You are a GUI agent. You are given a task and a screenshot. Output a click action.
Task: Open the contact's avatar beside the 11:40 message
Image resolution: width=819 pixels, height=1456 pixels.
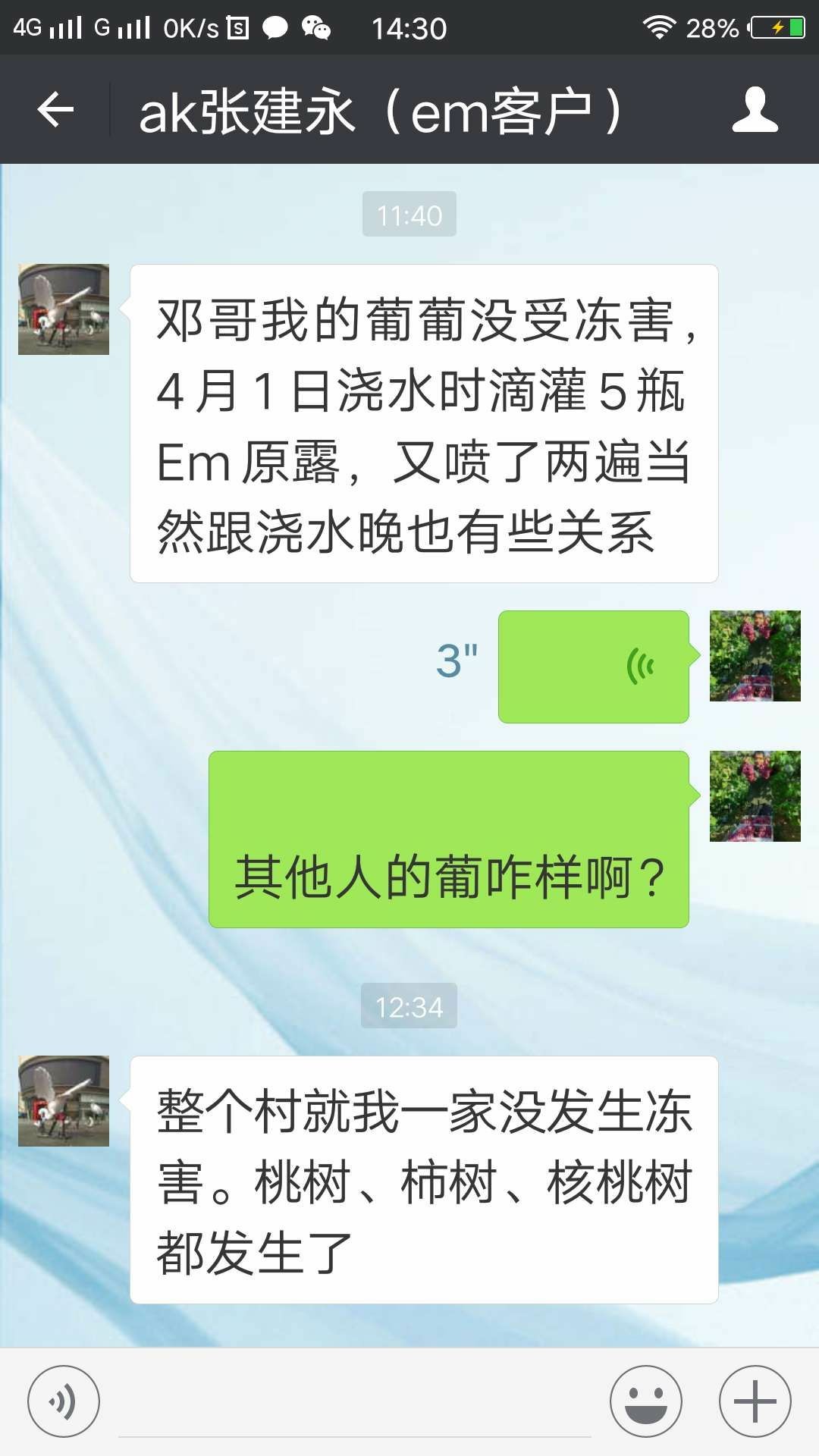coord(64,309)
